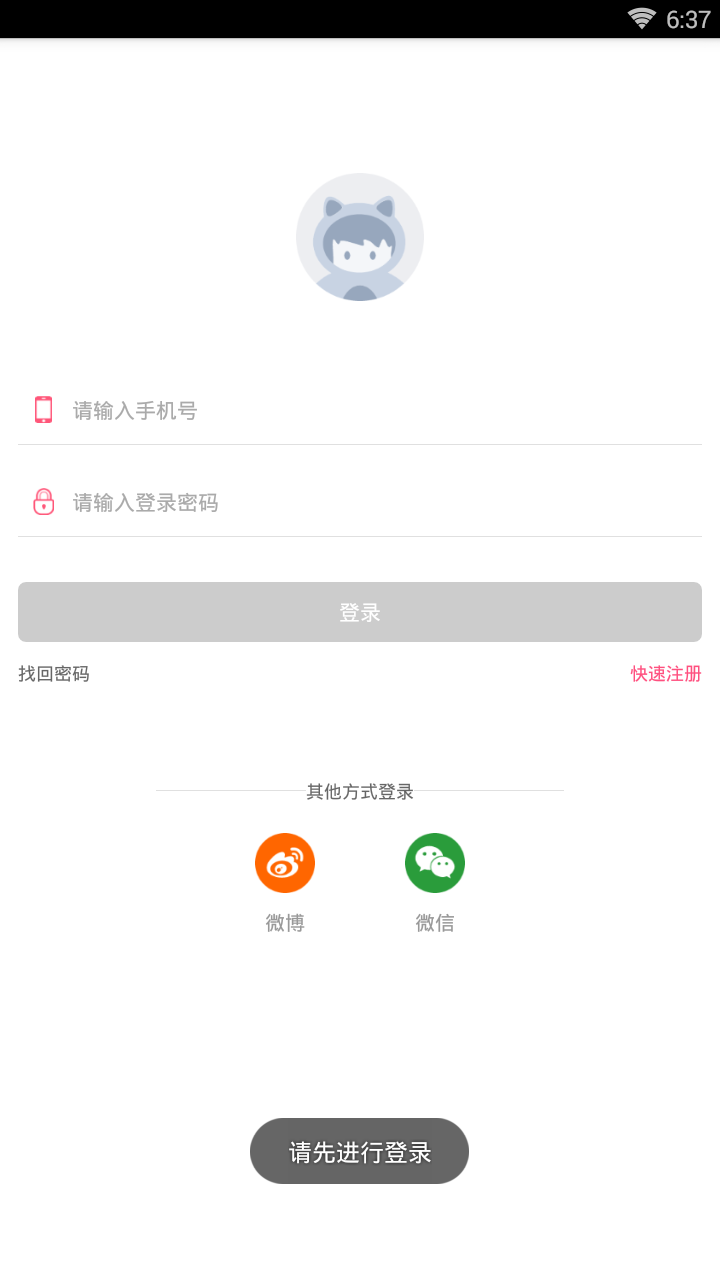Image resolution: width=720 pixels, height=1280 pixels.
Task: Log in with 微博 Weibo
Action: point(285,863)
